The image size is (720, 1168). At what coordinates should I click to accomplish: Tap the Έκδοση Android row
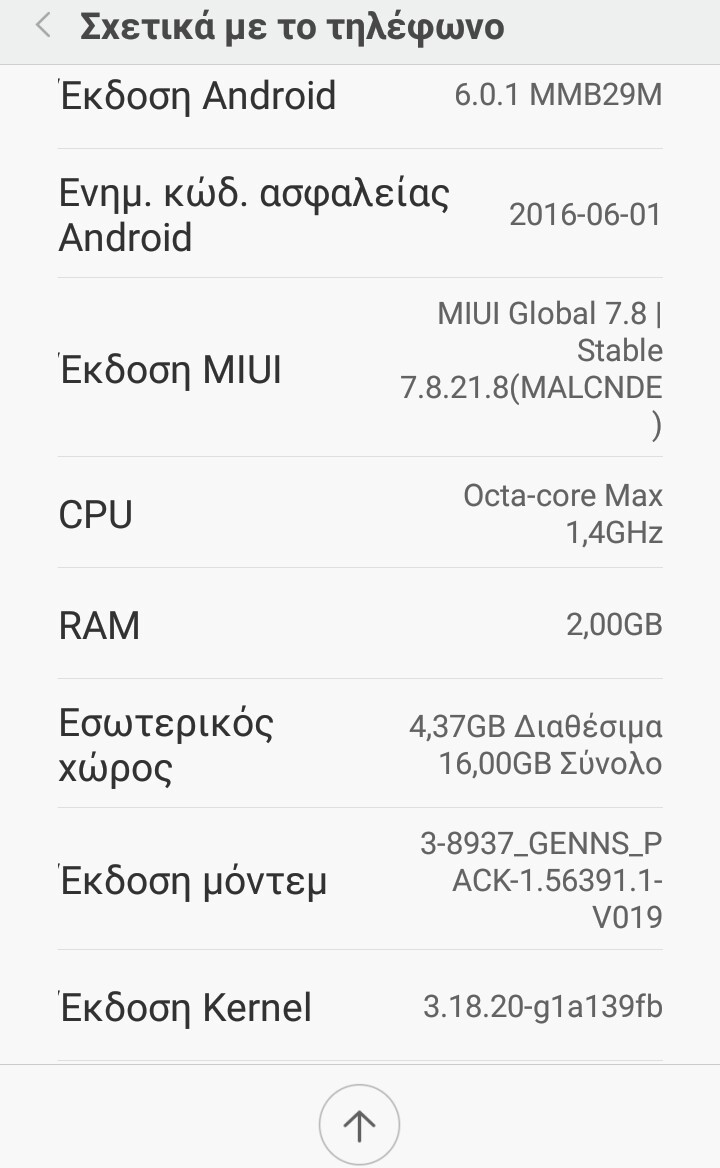tap(360, 98)
